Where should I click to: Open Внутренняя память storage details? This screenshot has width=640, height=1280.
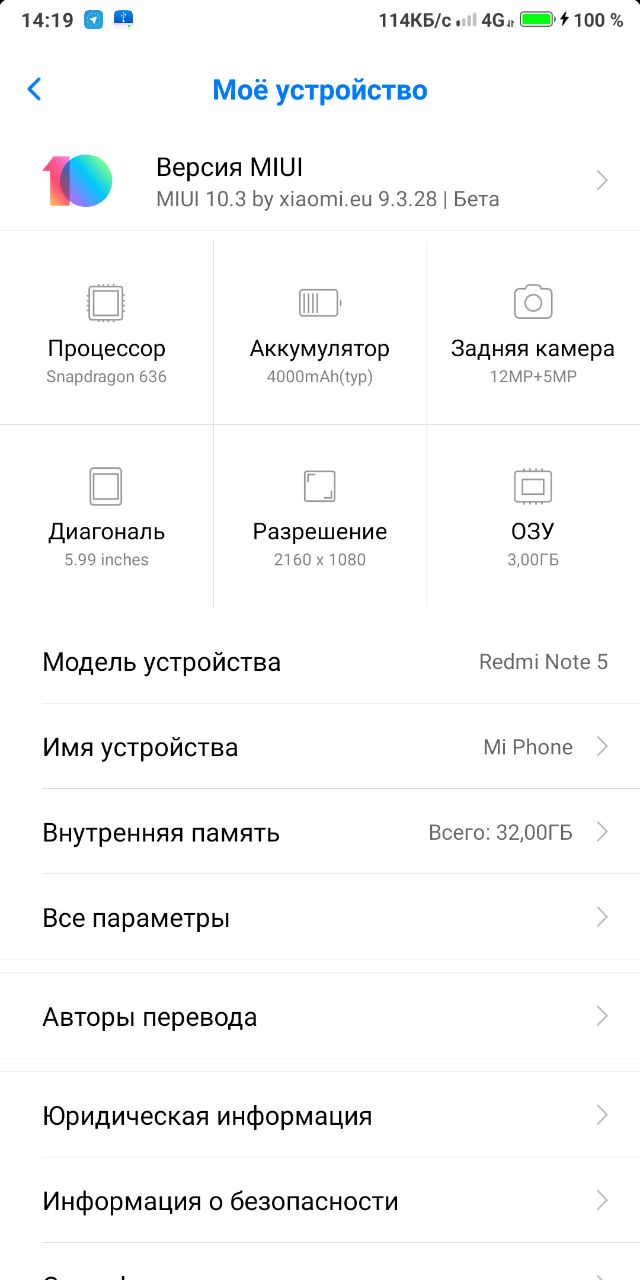320,832
